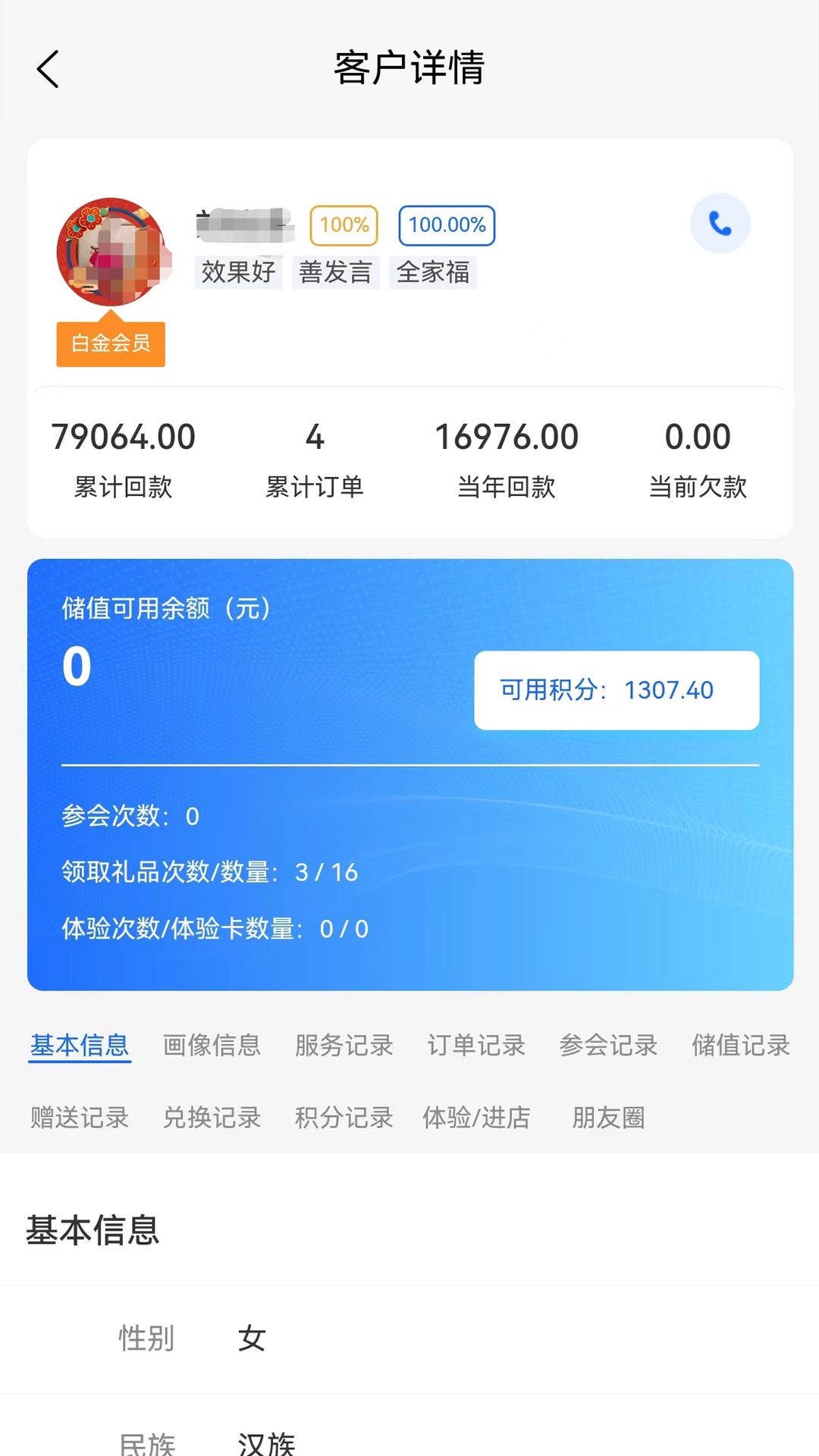
Task: Open the customer's profile avatar
Action: (111, 253)
